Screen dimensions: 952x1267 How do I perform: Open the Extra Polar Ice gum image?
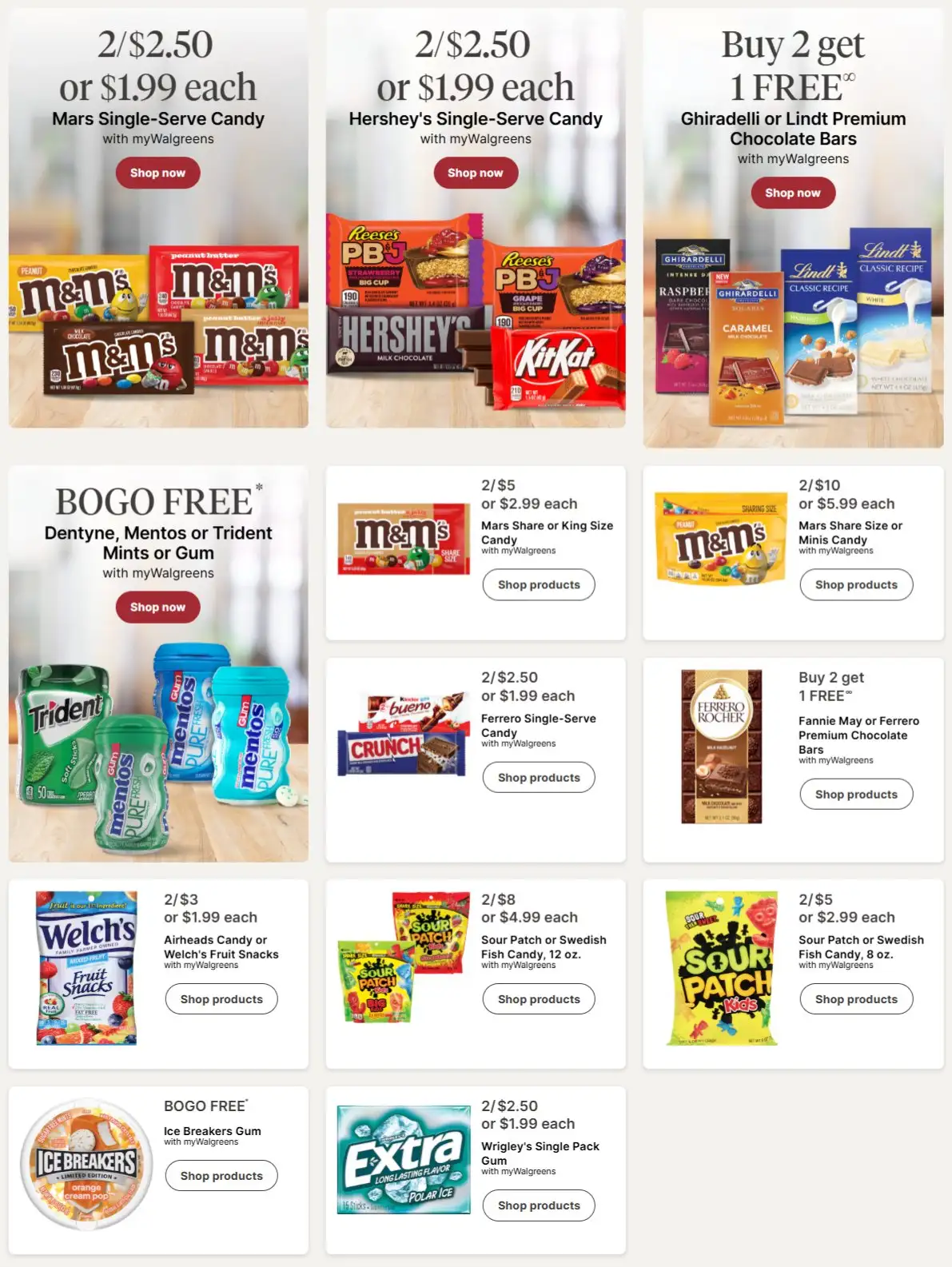403,1159
